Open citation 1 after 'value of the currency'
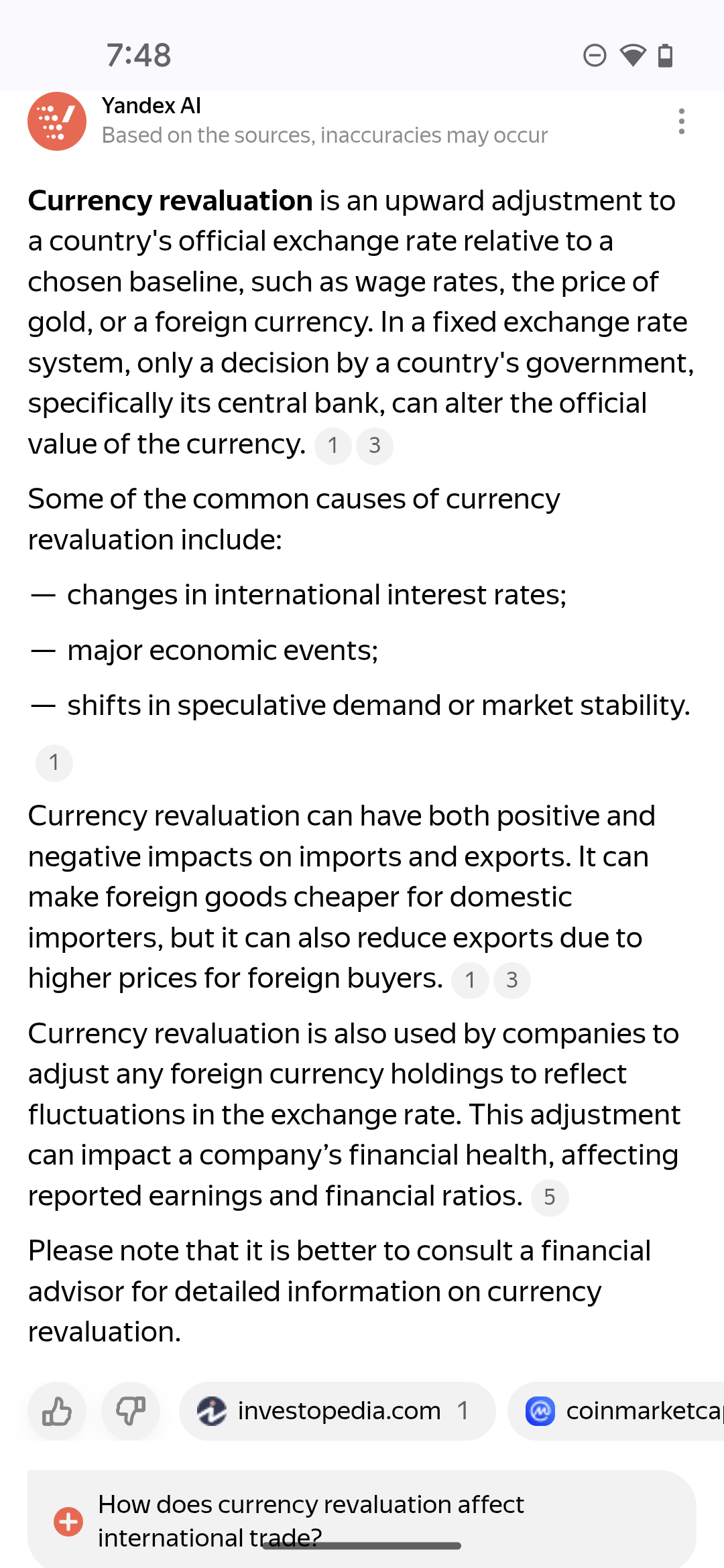 click(x=333, y=446)
